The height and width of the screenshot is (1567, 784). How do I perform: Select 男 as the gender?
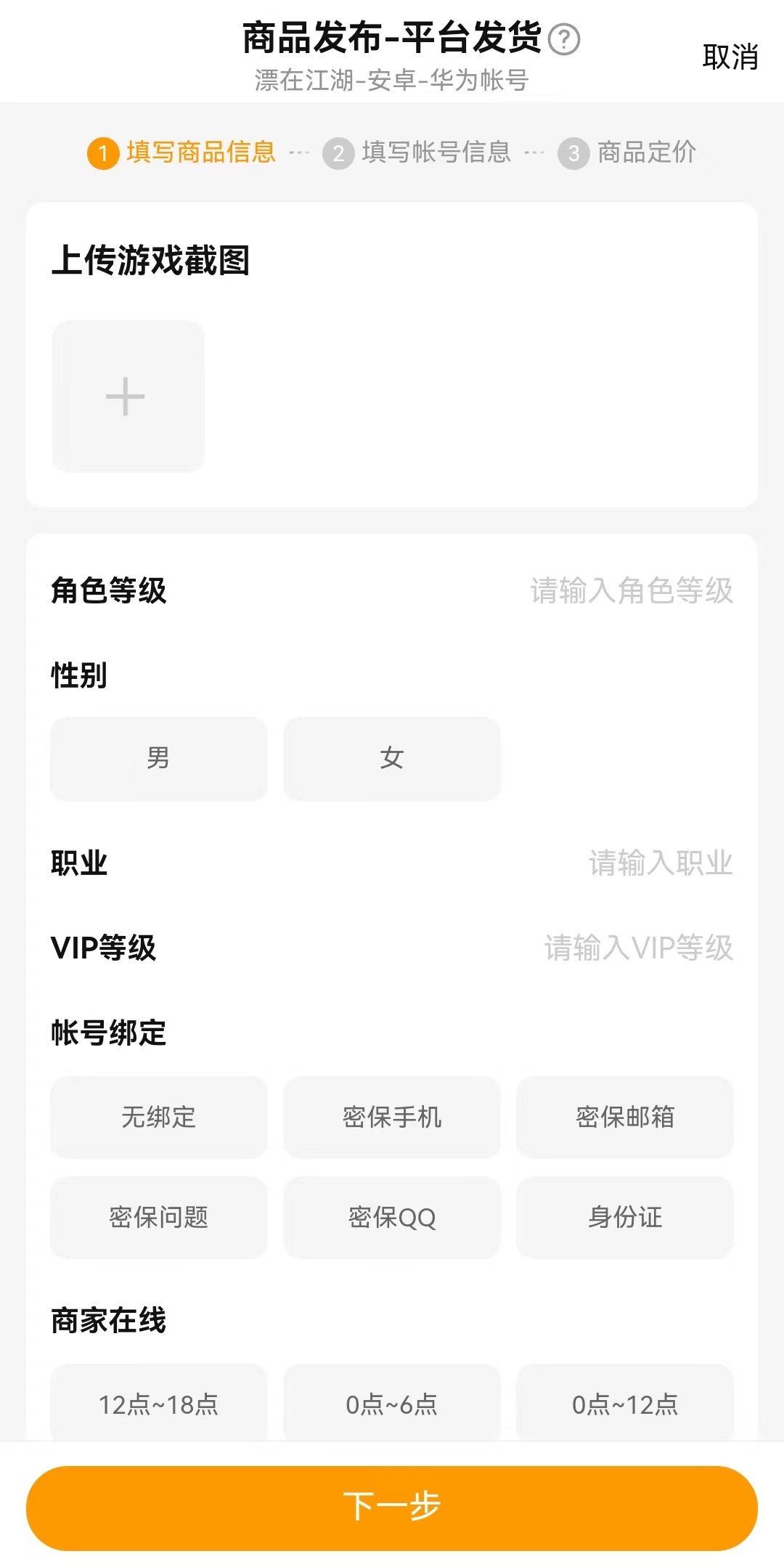click(158, 759)
